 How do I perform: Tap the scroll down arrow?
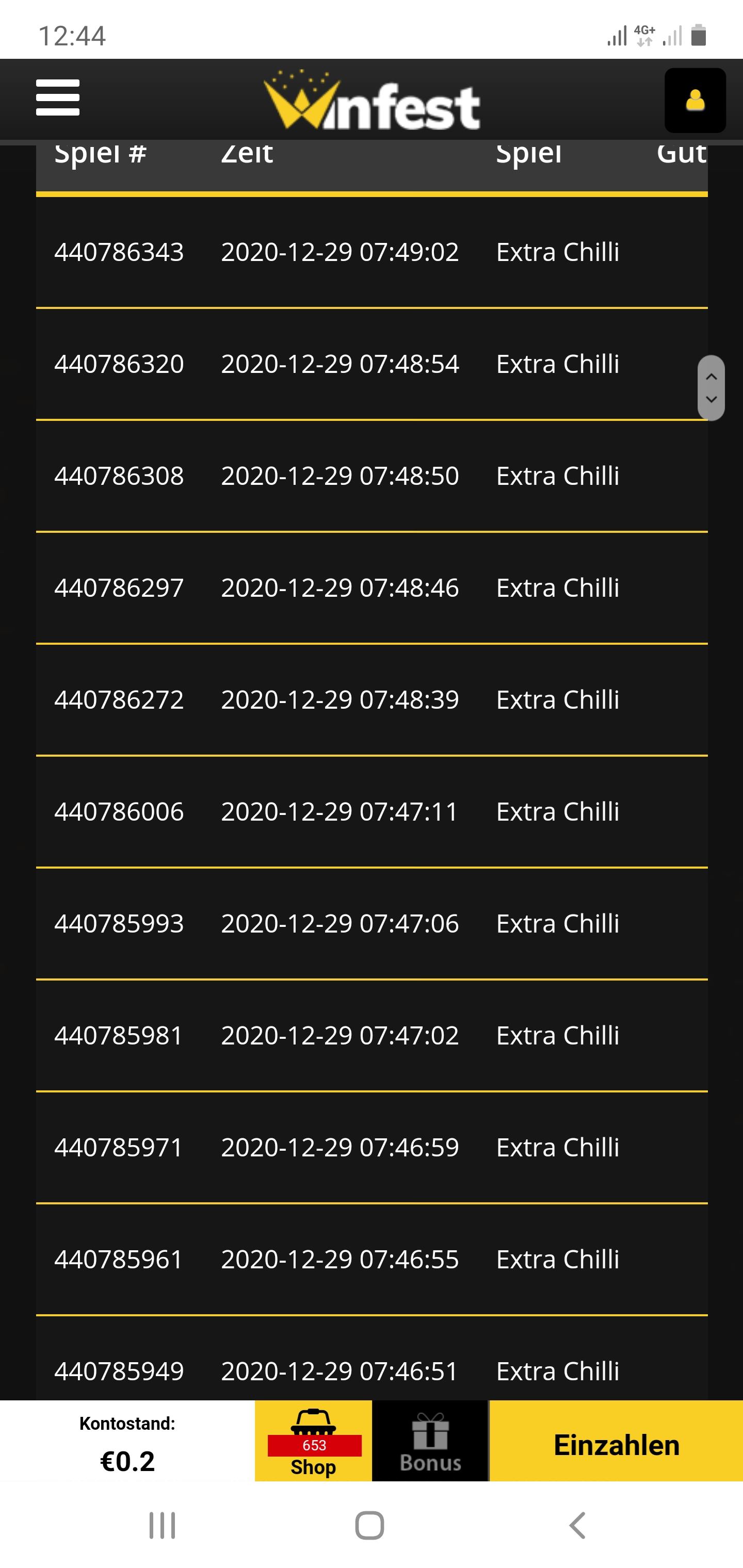[710, 400]
